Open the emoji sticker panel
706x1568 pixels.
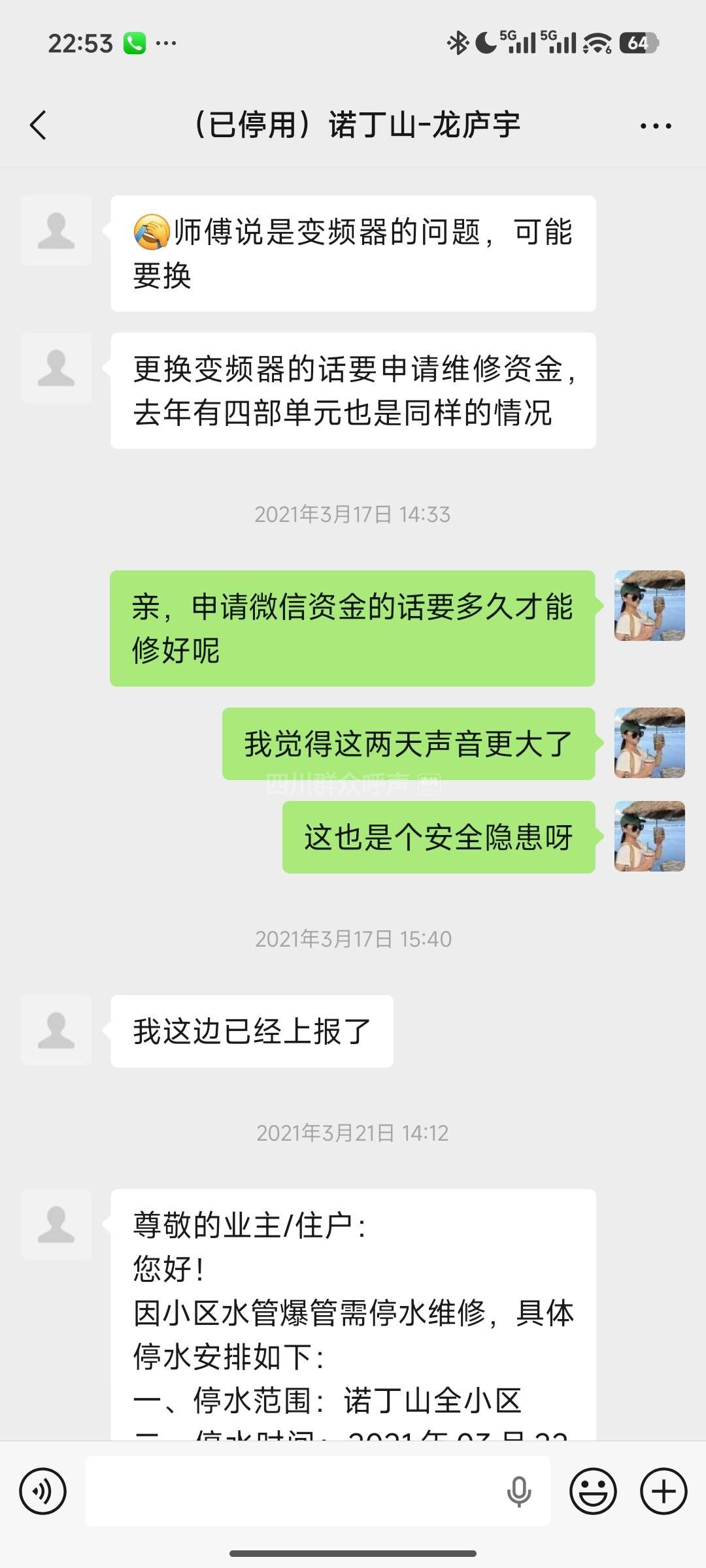click(x=593, y=1491)
